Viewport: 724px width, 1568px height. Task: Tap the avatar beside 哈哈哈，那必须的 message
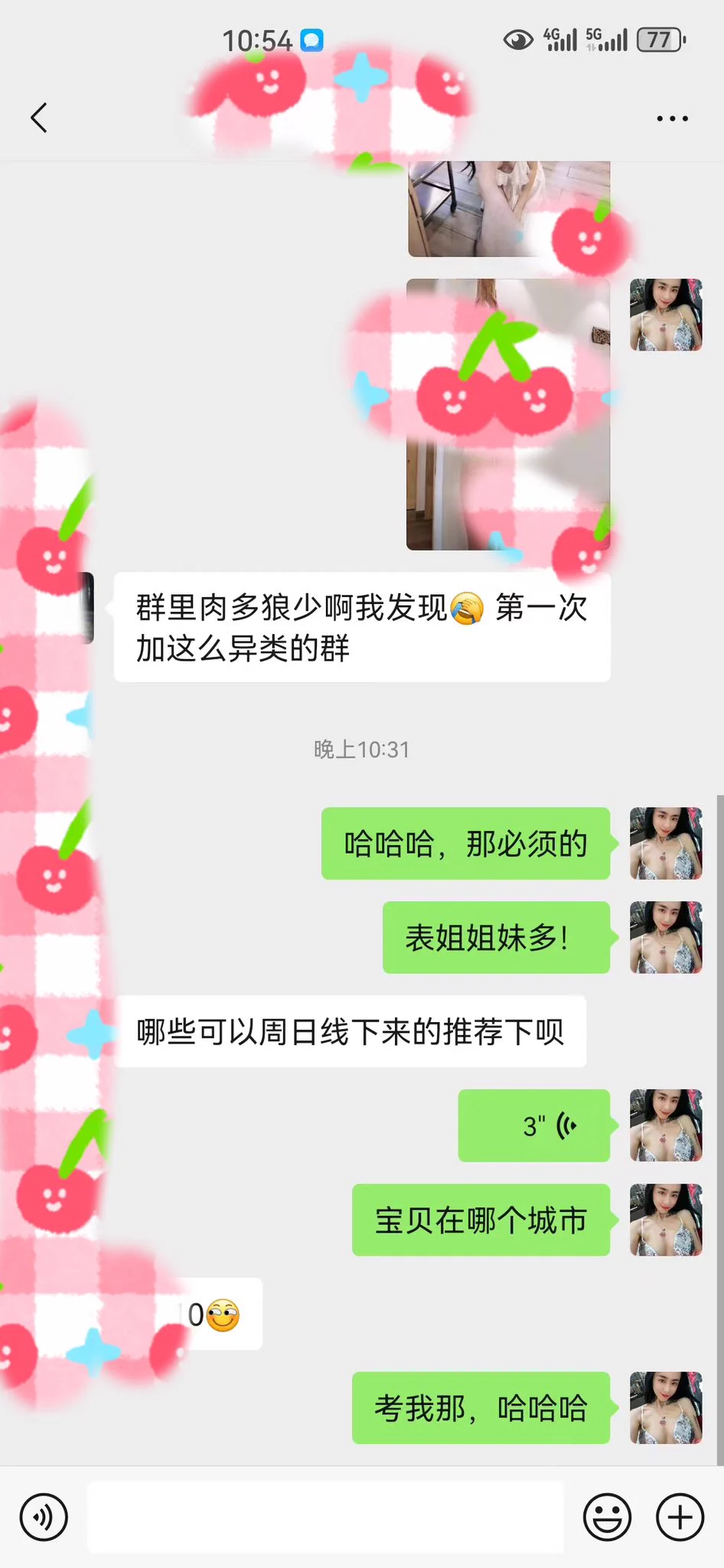(665, 843)
